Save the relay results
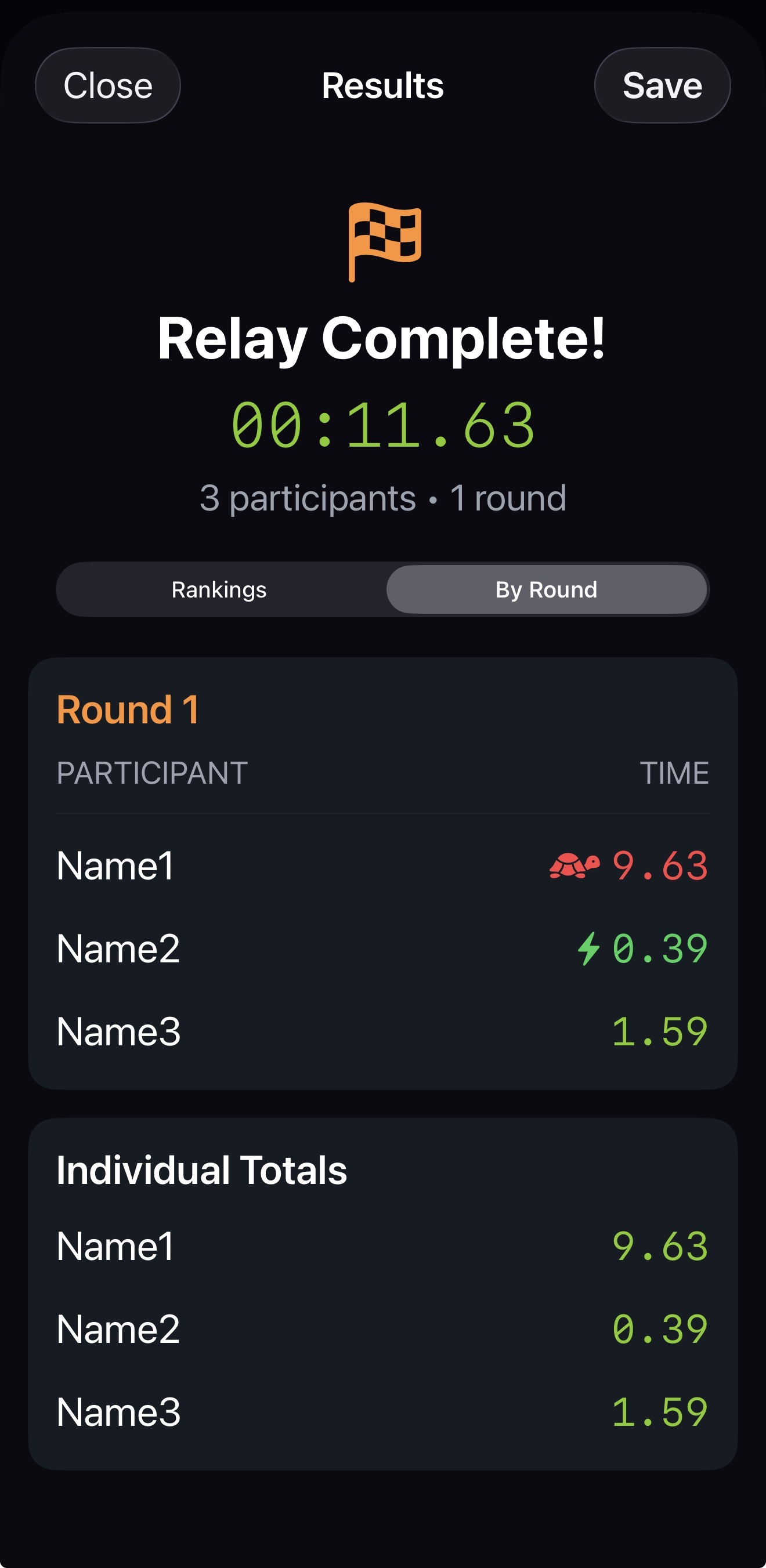 (x=662, y=85)
